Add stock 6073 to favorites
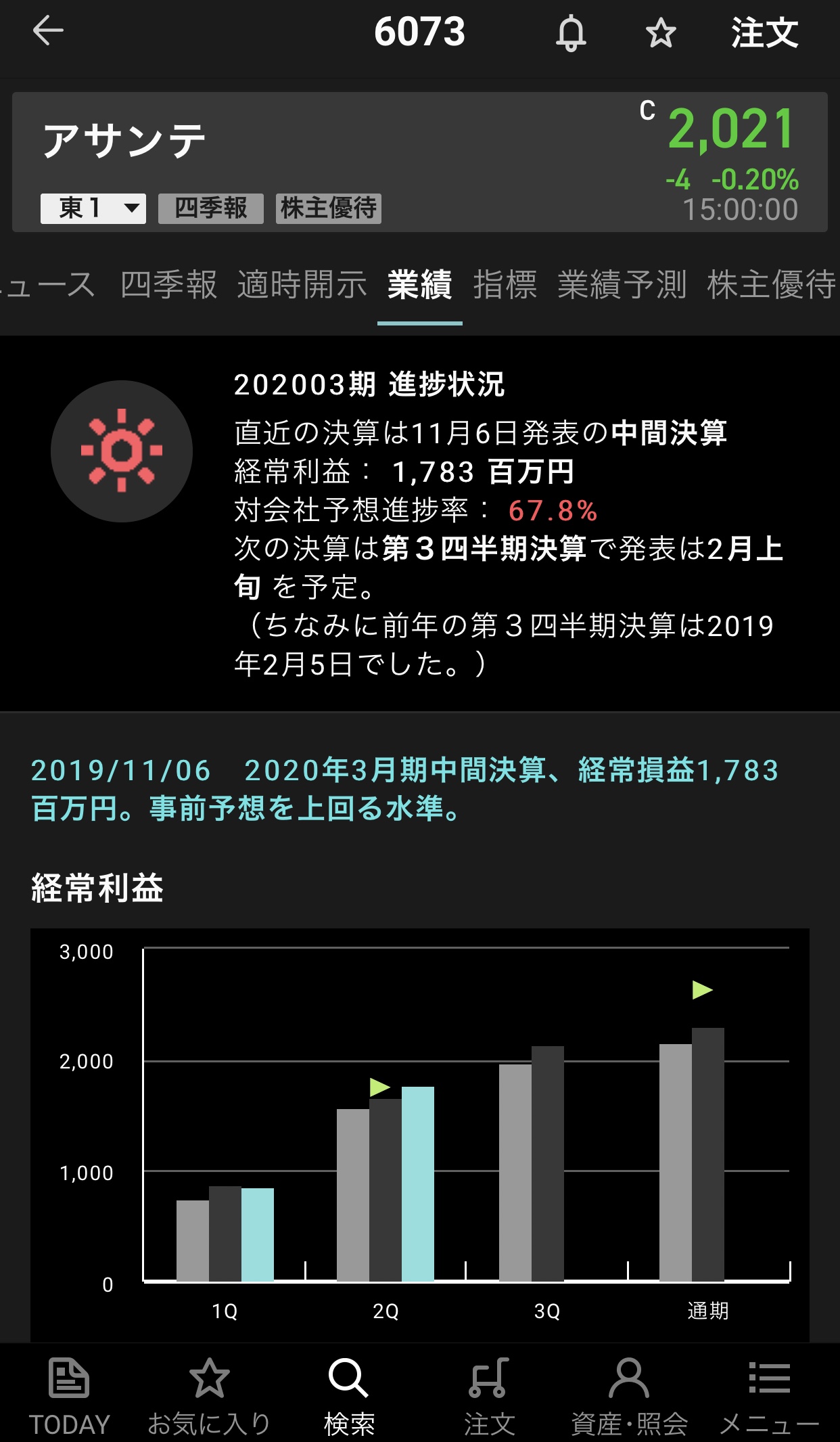 click(660, 32)
